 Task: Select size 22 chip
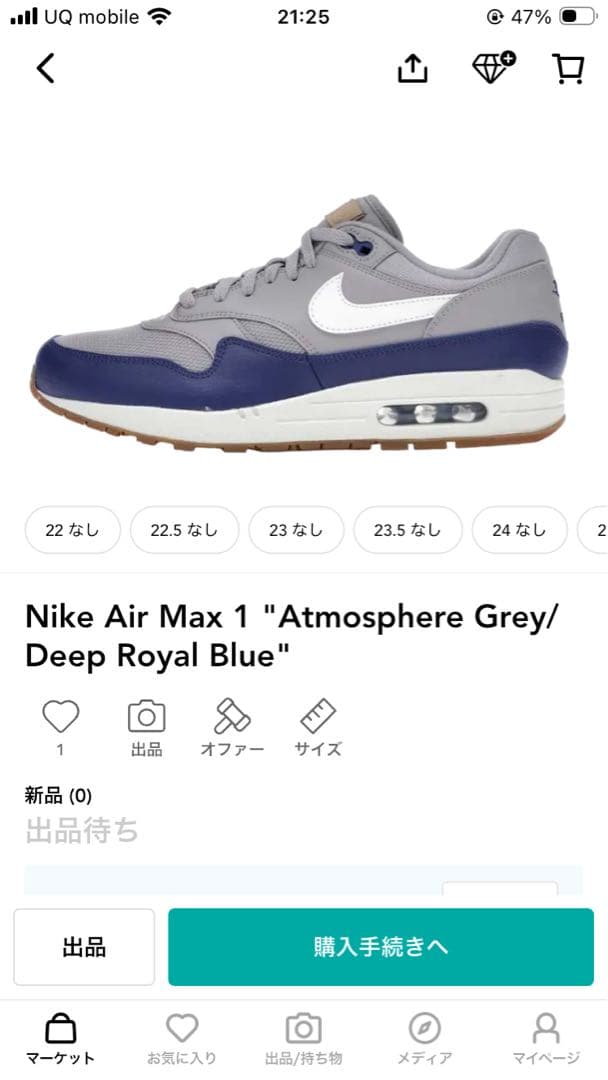[72, 530]
